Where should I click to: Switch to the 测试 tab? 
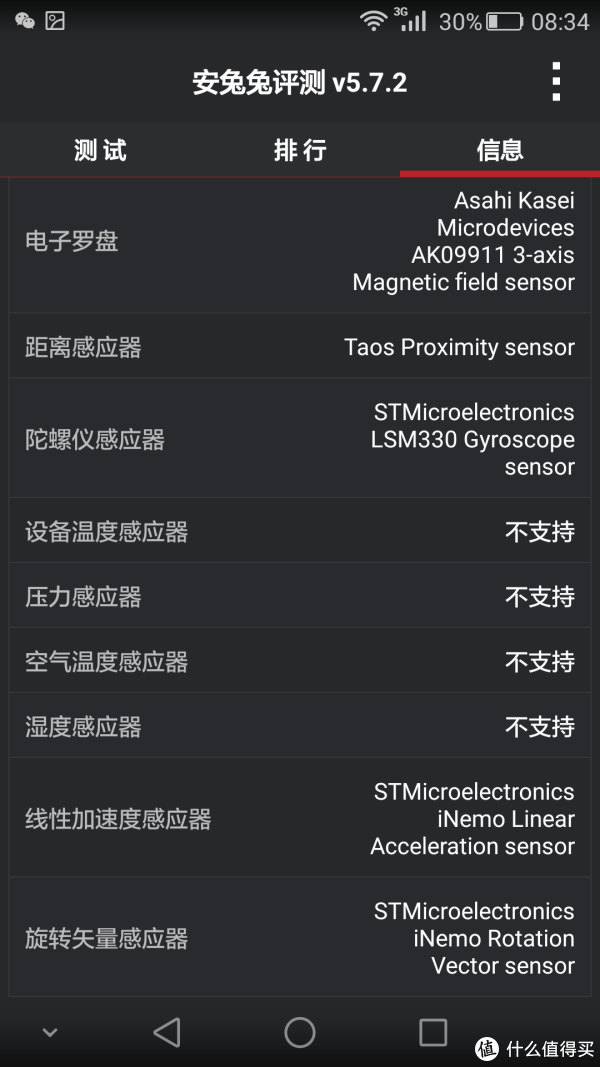[x=100, y=150]
